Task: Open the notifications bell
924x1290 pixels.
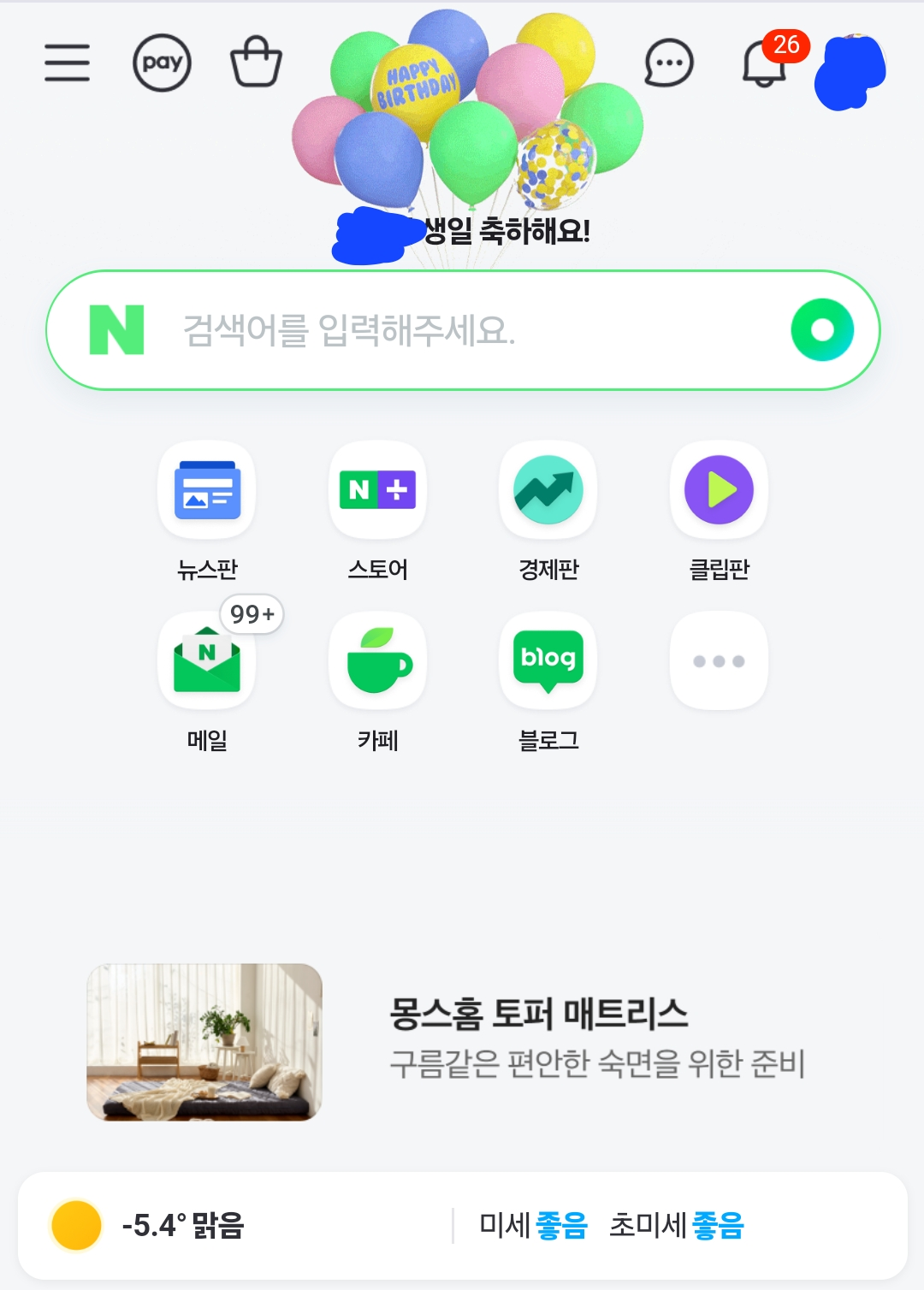Action: pos(764,63)
